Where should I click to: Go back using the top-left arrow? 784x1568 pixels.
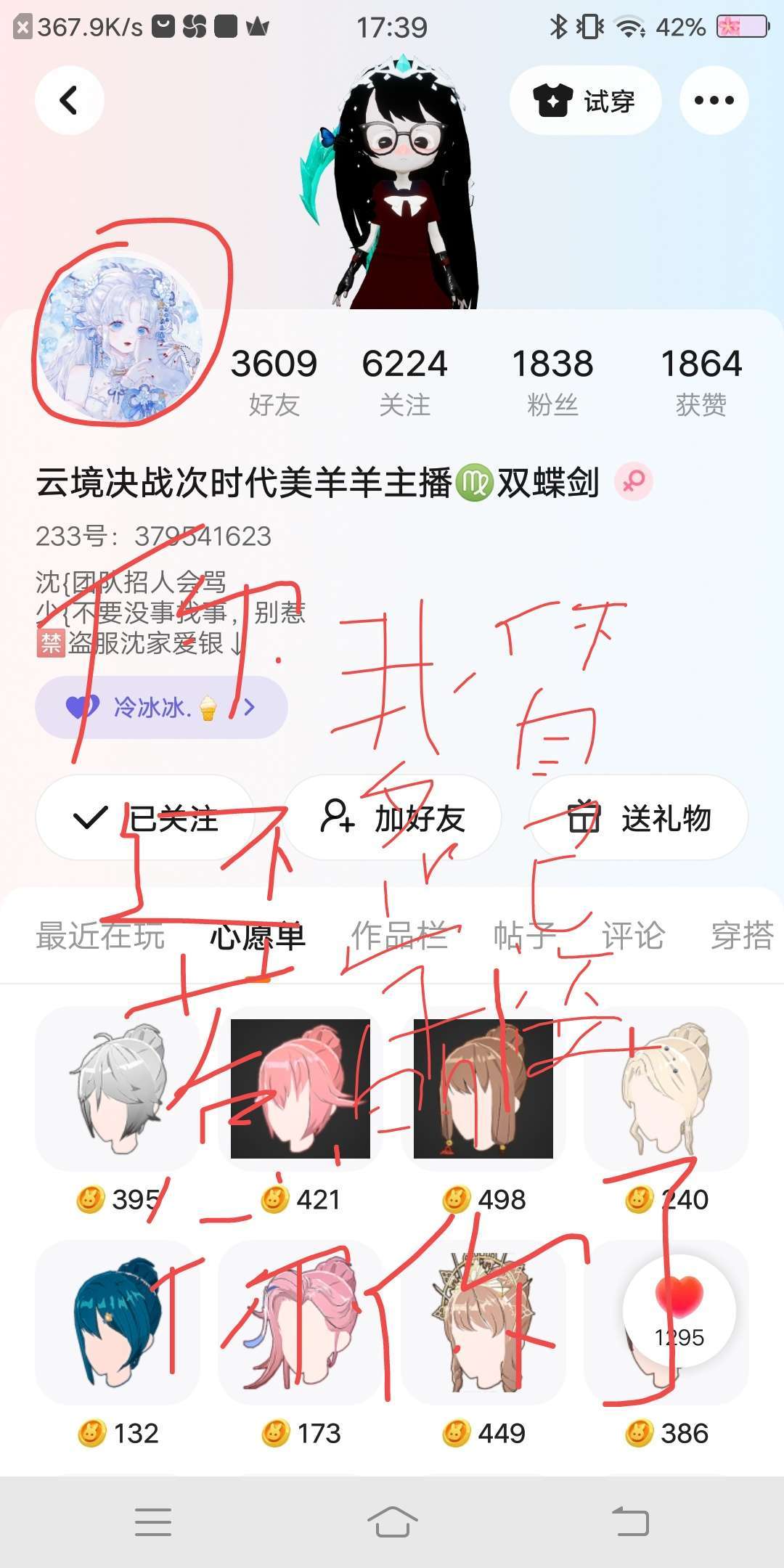click(x=70, y=100)
